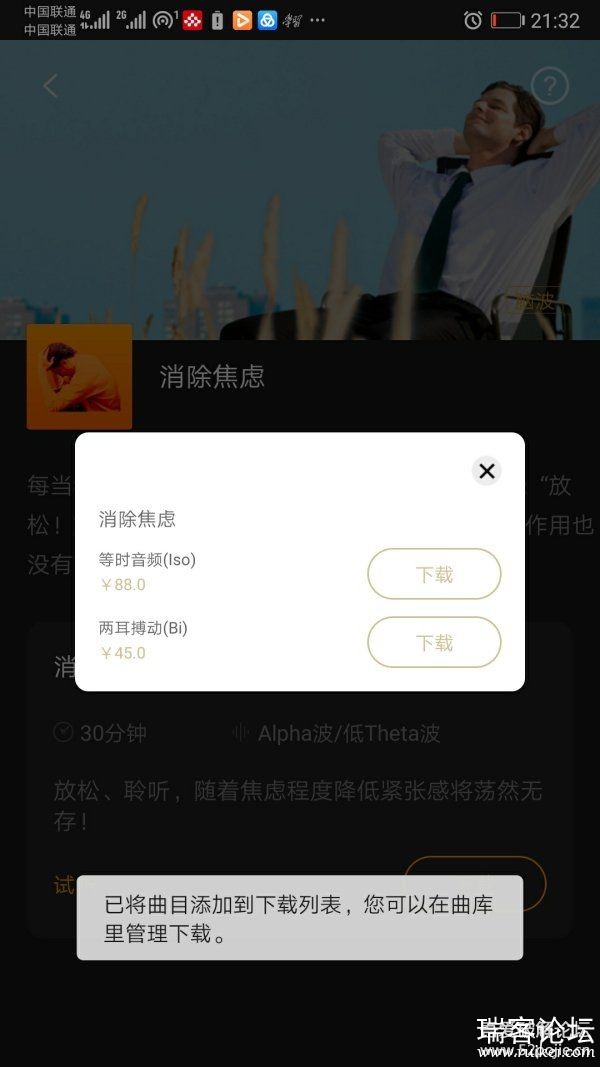Close the 消除焦虑 download dialog
The width and height of the screenshot is (600, 1067).
[x=486, y=471]
